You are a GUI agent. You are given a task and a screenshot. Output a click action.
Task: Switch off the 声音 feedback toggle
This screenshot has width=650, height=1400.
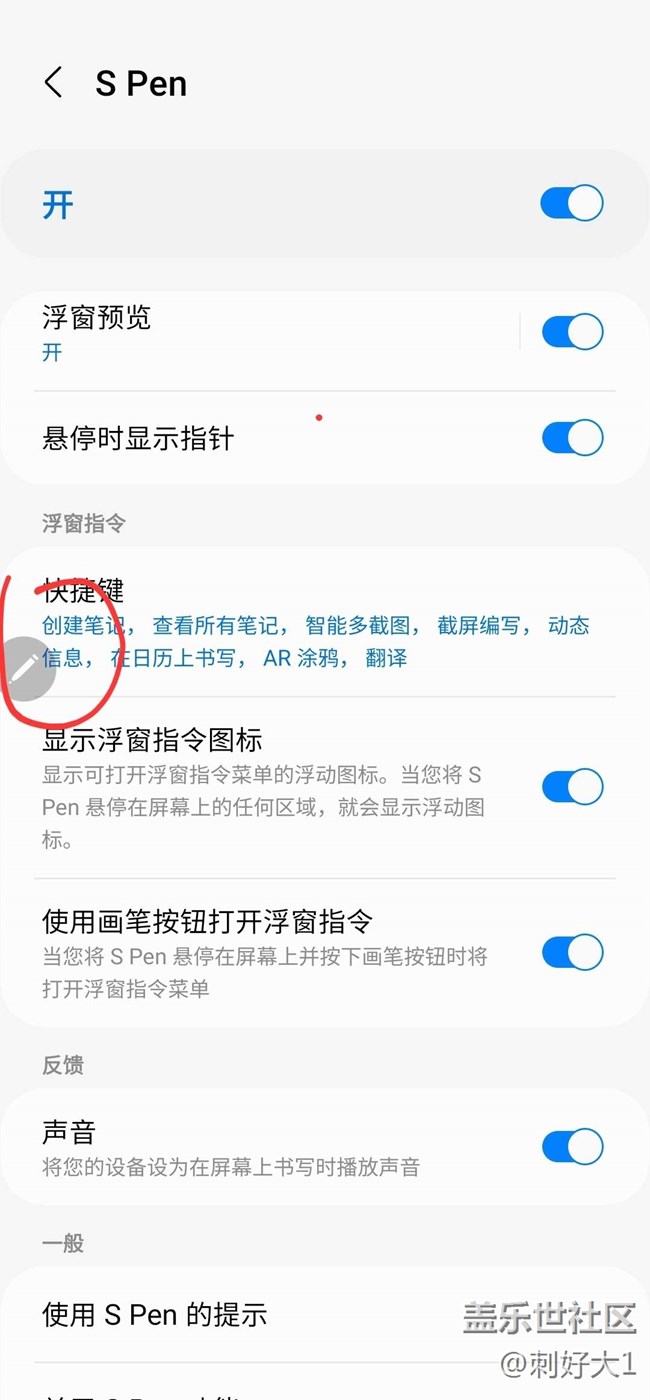coord(572,1147)
